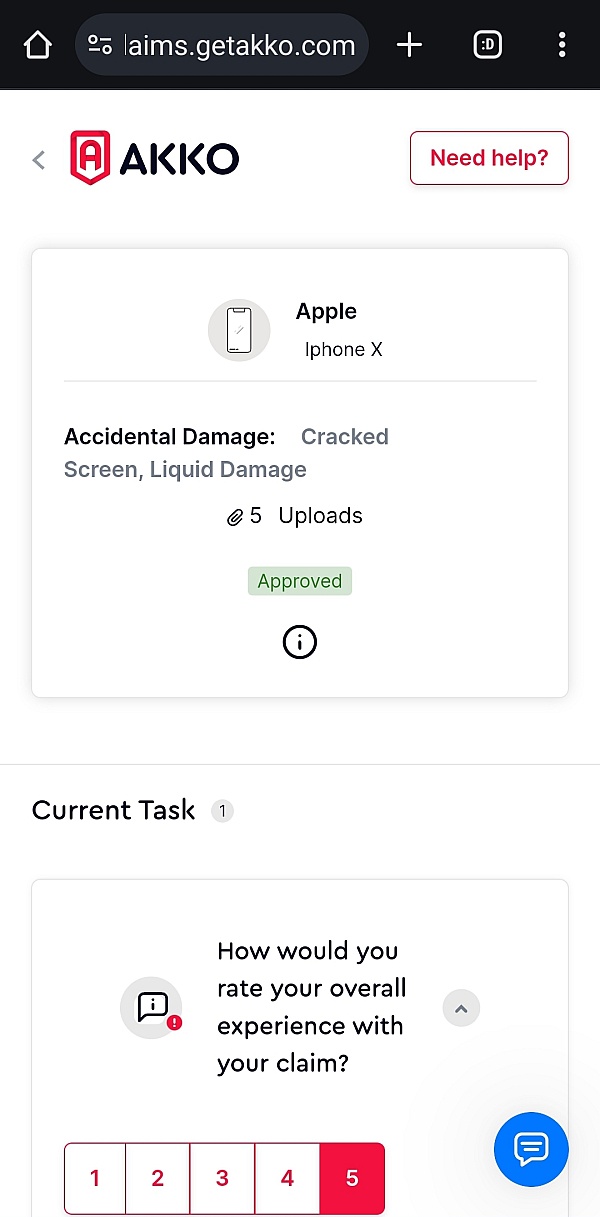Tap the Need help? button
600x1217 pixels.
click(x=489, y=158)
